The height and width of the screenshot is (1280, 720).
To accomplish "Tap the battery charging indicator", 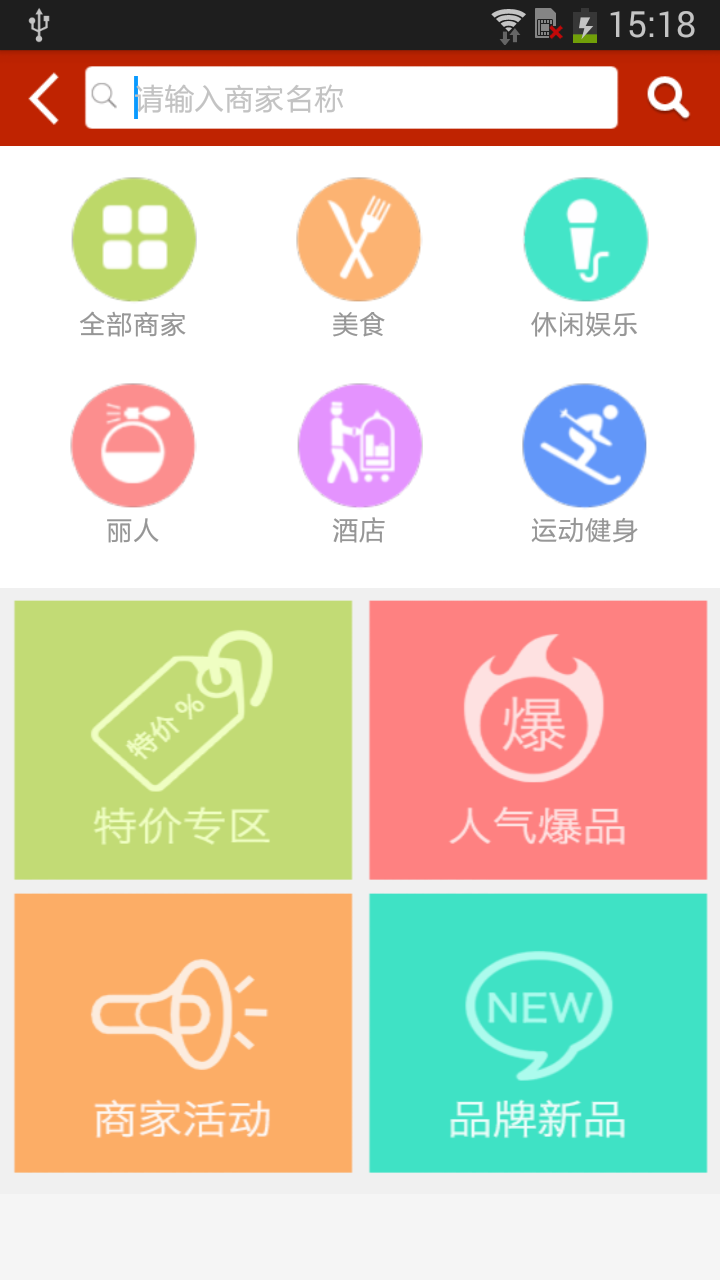I will click(583, 25).
